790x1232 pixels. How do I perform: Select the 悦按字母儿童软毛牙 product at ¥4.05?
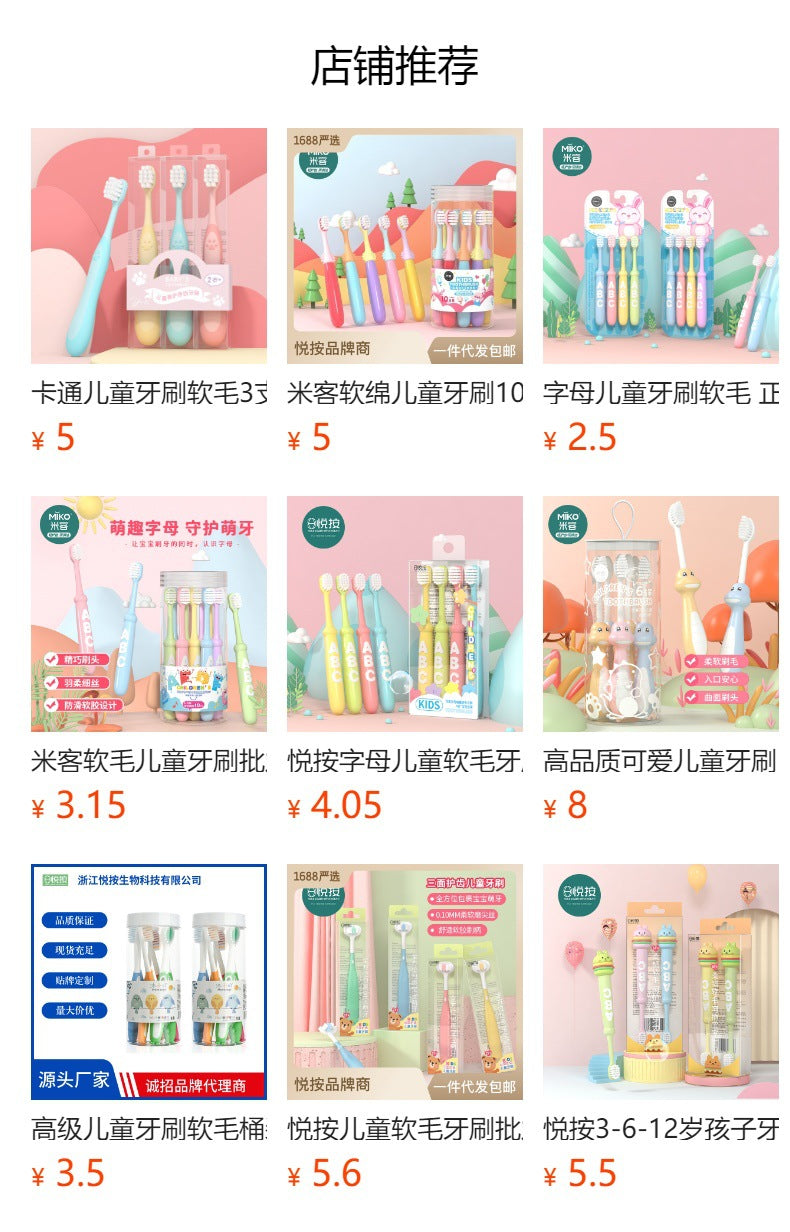click(x=405, y=614)
